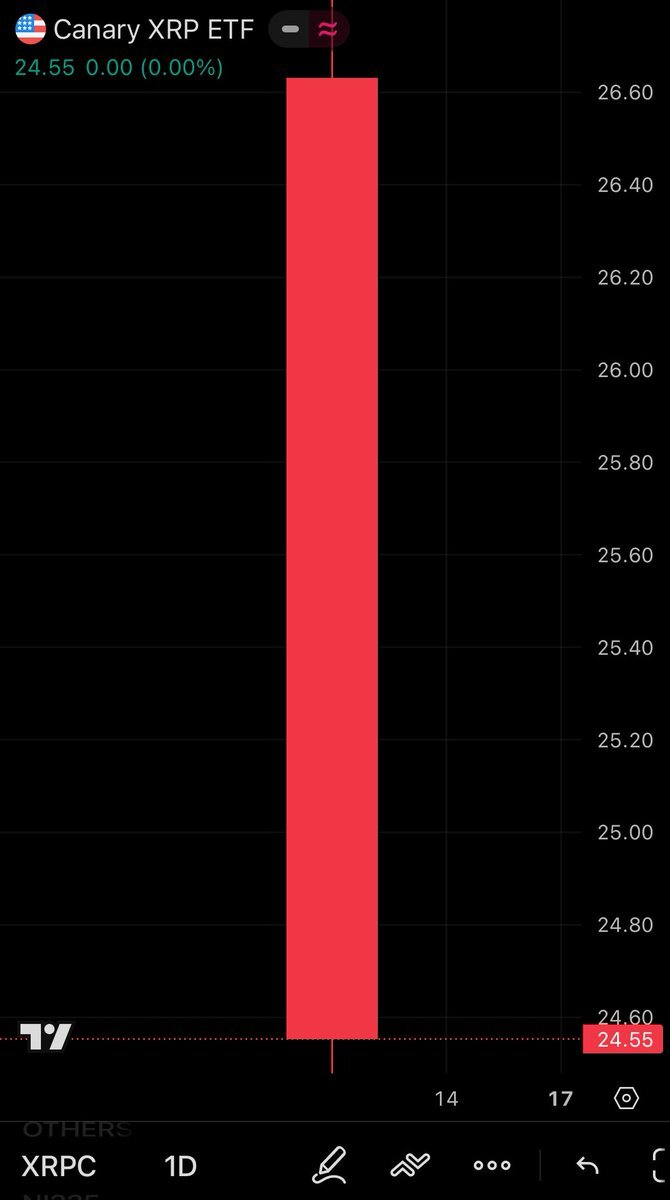Collapse the legend with the minus button
This screenshot has width=670, height=1200.
tap(290, 30)
